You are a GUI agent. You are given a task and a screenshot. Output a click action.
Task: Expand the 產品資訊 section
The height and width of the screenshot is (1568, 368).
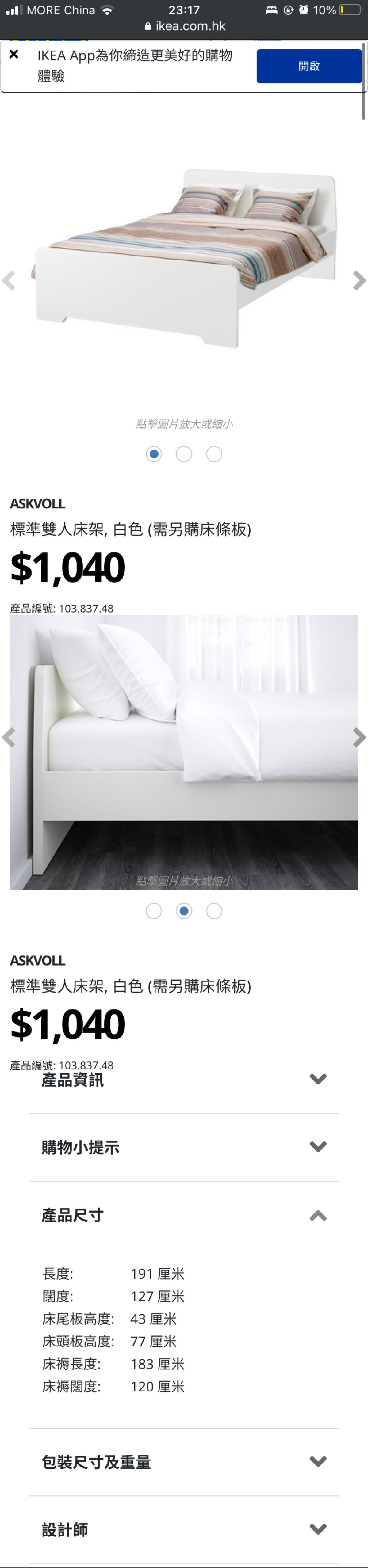184,1080
